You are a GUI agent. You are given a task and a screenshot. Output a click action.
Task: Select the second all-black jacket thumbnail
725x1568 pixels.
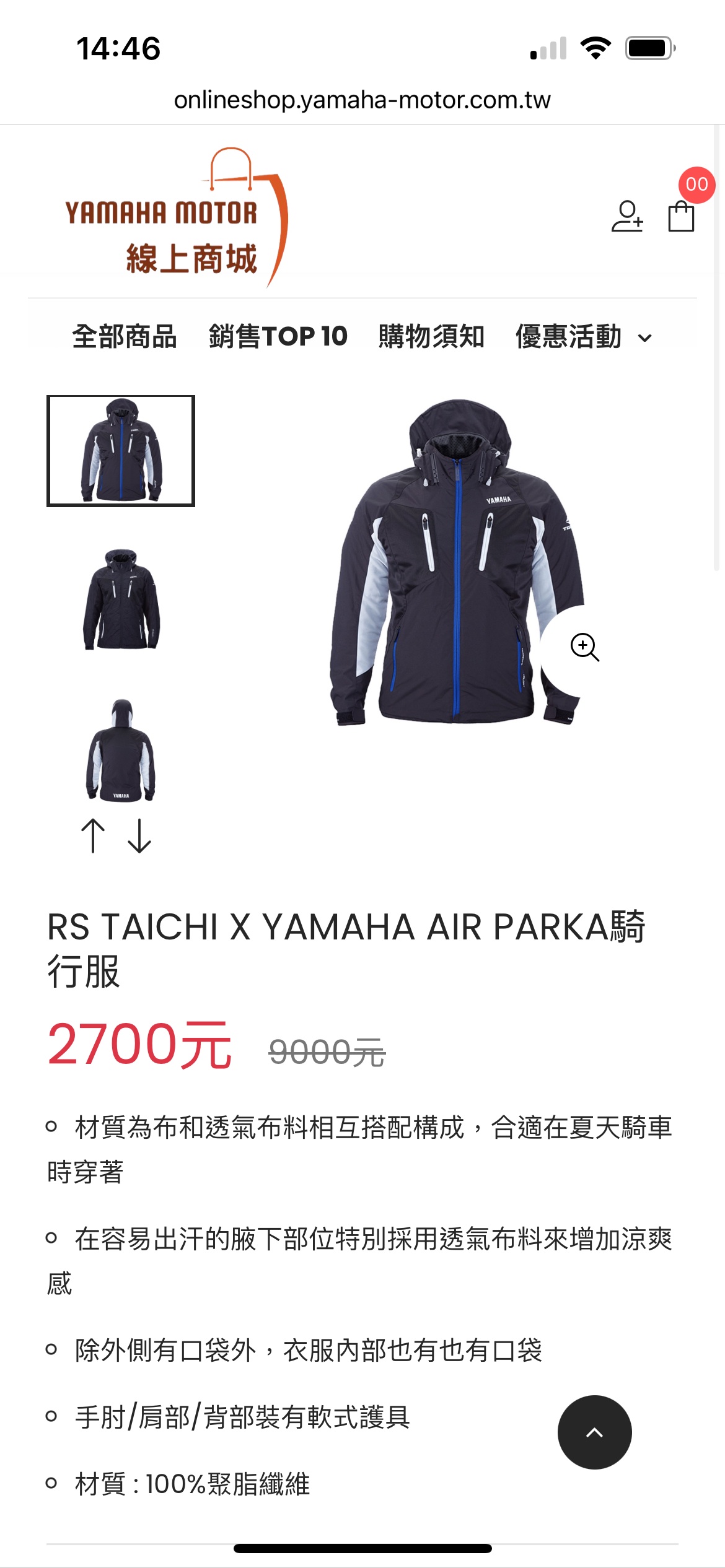pos(121,599)
